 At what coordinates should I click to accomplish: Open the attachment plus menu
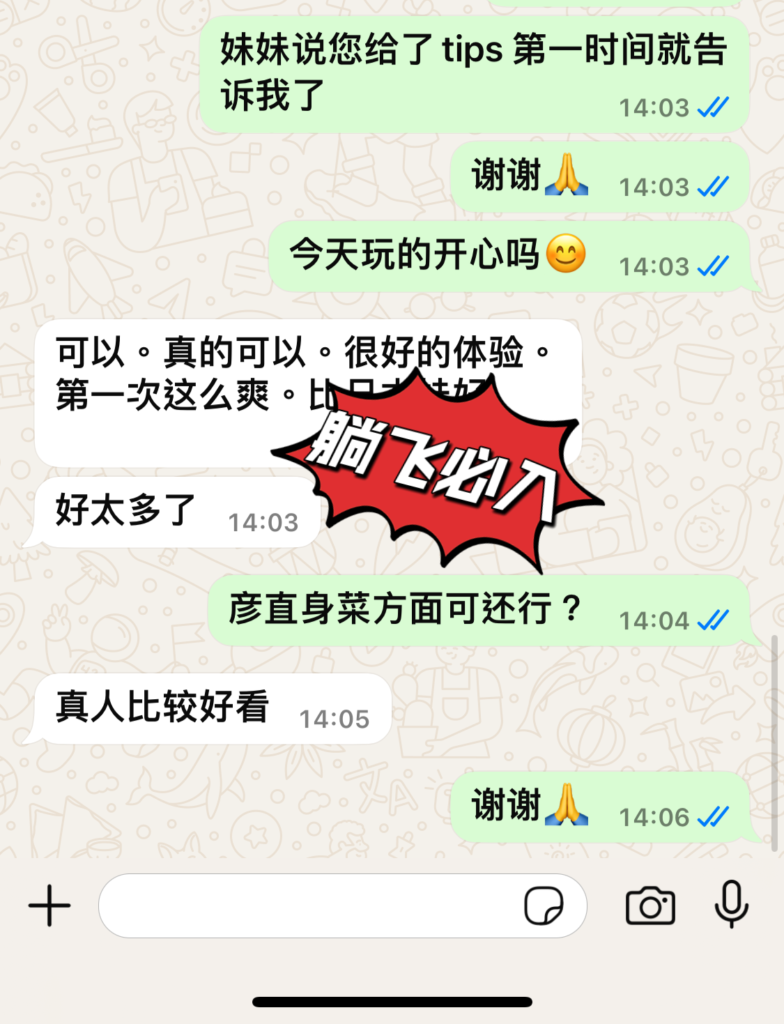49,907
